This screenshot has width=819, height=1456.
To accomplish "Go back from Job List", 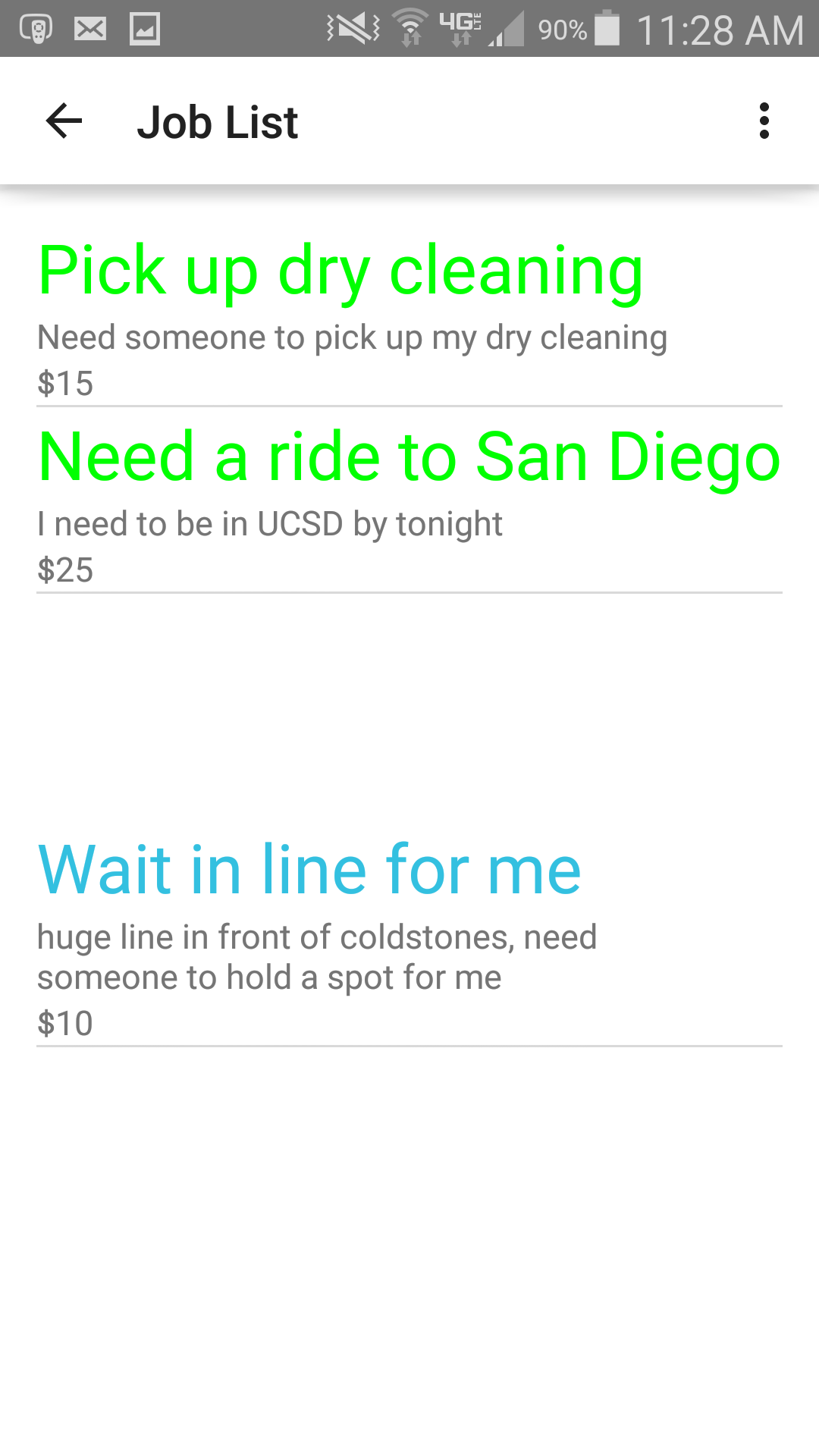I will [x=64, y=121].
